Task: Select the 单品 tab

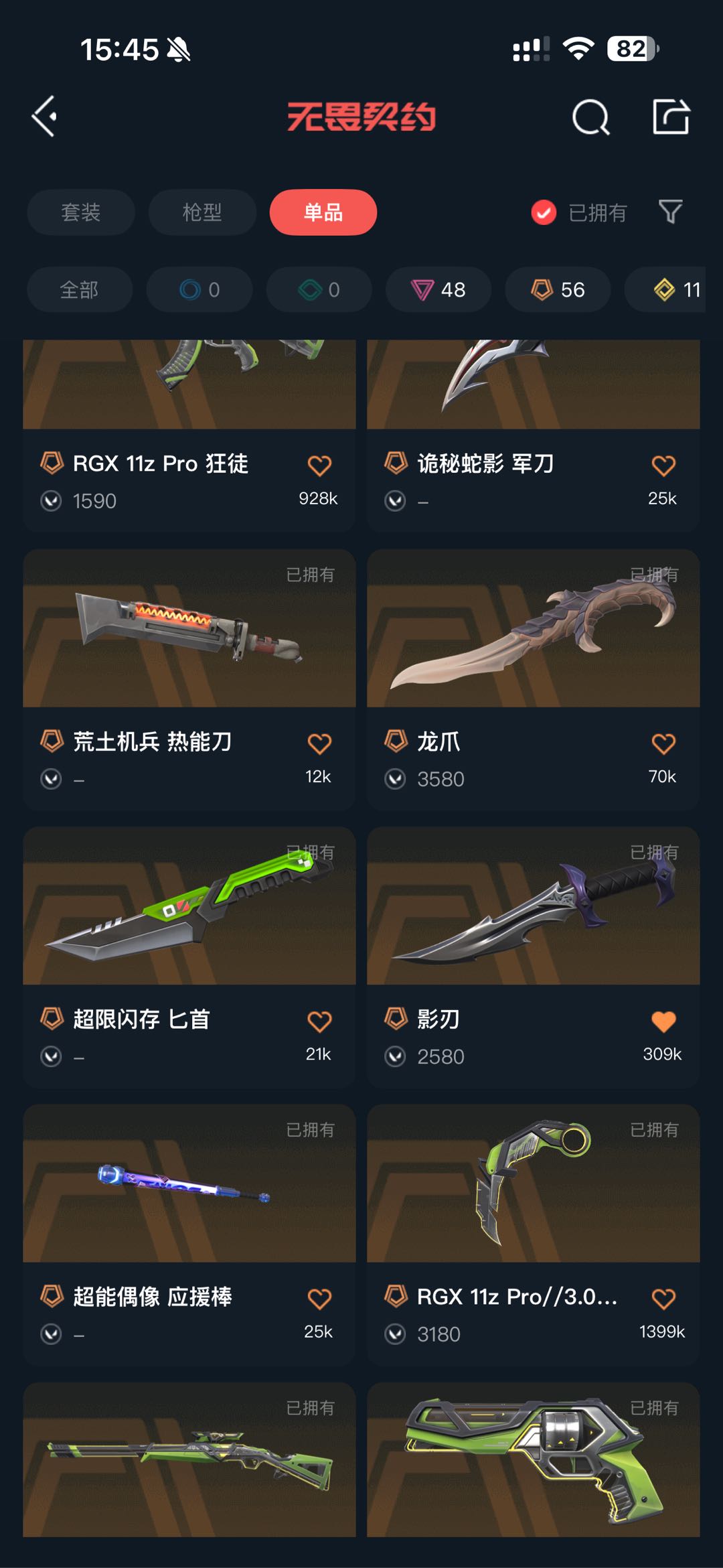Action: click(x=323, y=212)
